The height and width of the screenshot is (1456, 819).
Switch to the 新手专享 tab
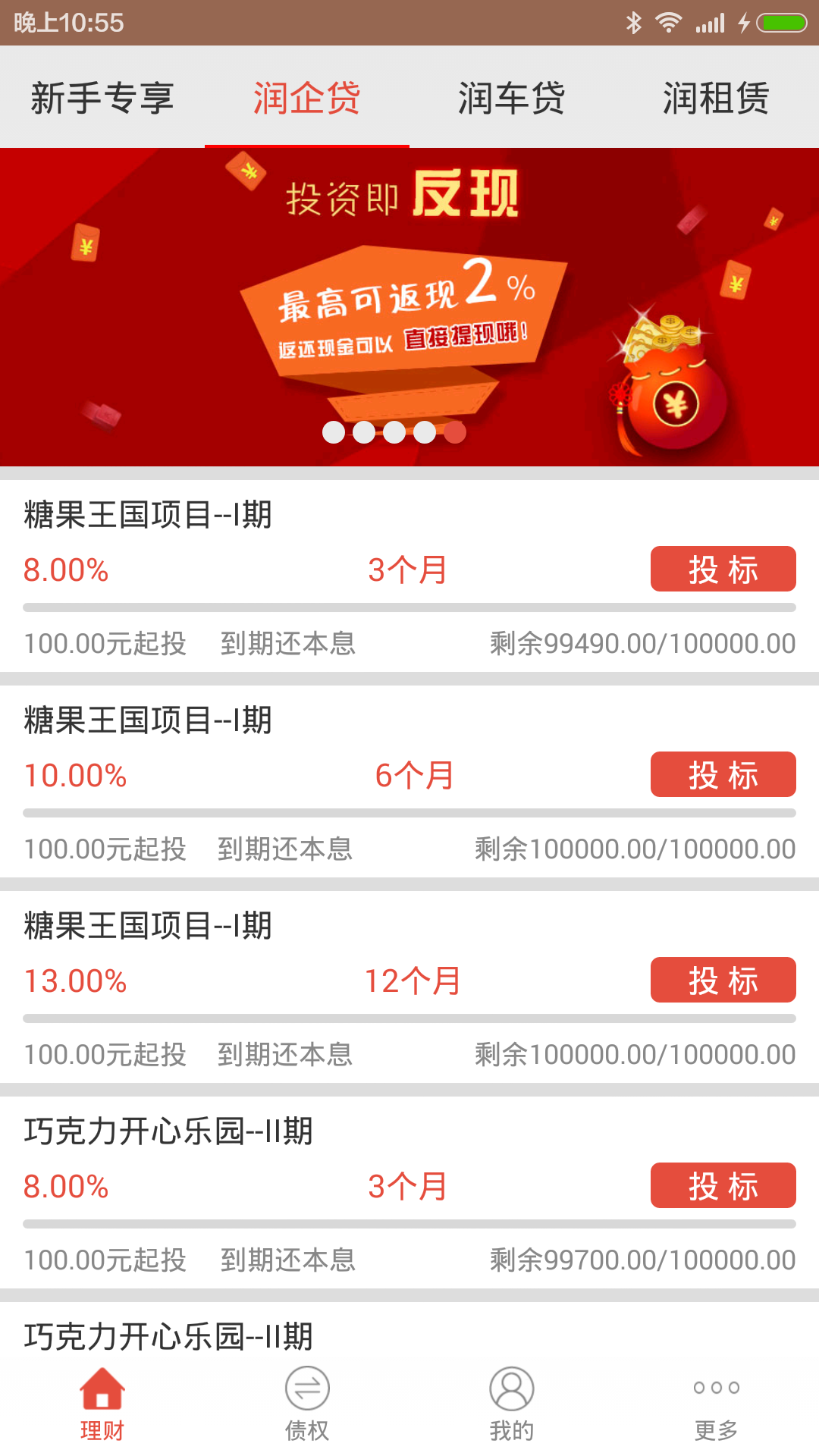tap(103, 97)
